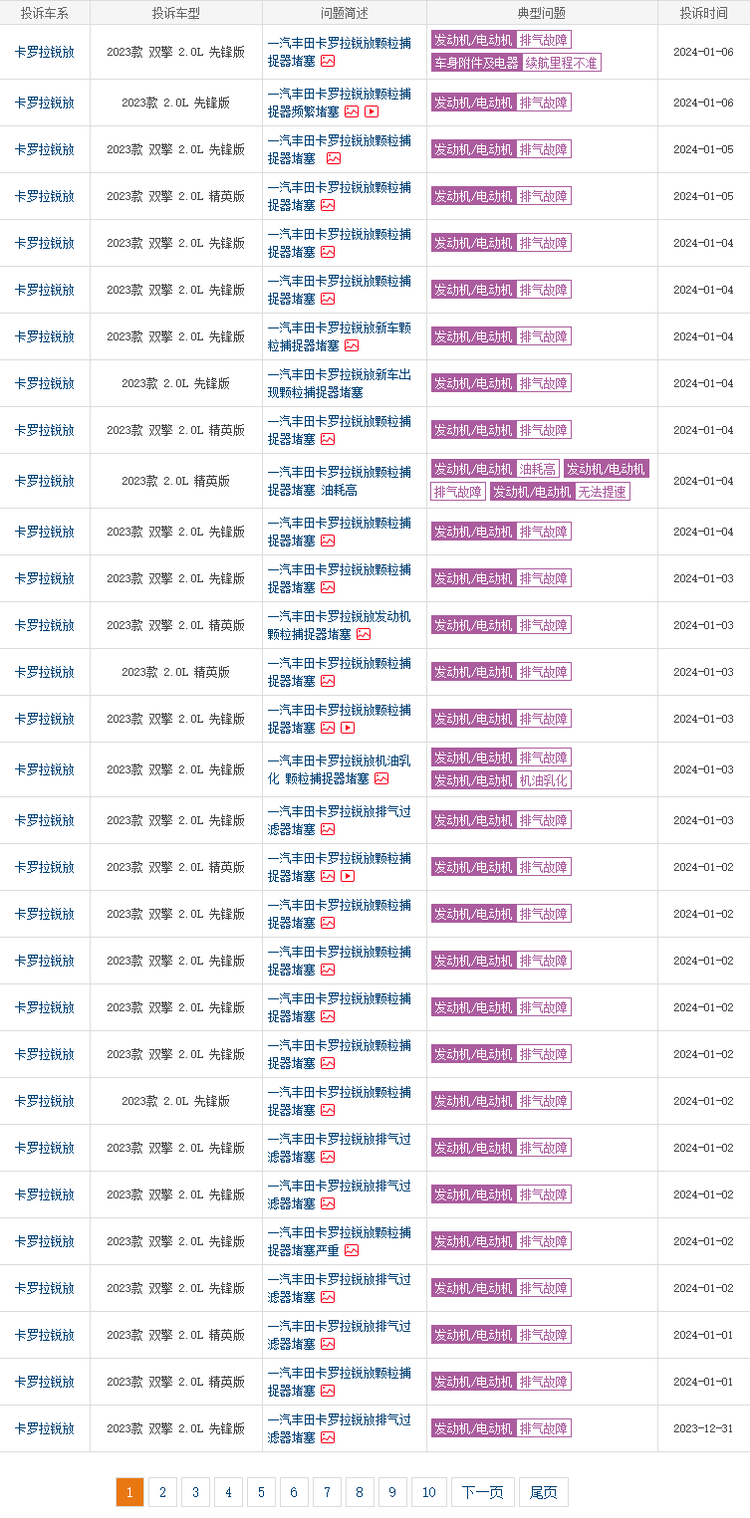Viewport: 750px width, 1518px height.
Task: Open 卡罗拉锐放 series link dated 2023-12-31
Action: click(45, 1428)
